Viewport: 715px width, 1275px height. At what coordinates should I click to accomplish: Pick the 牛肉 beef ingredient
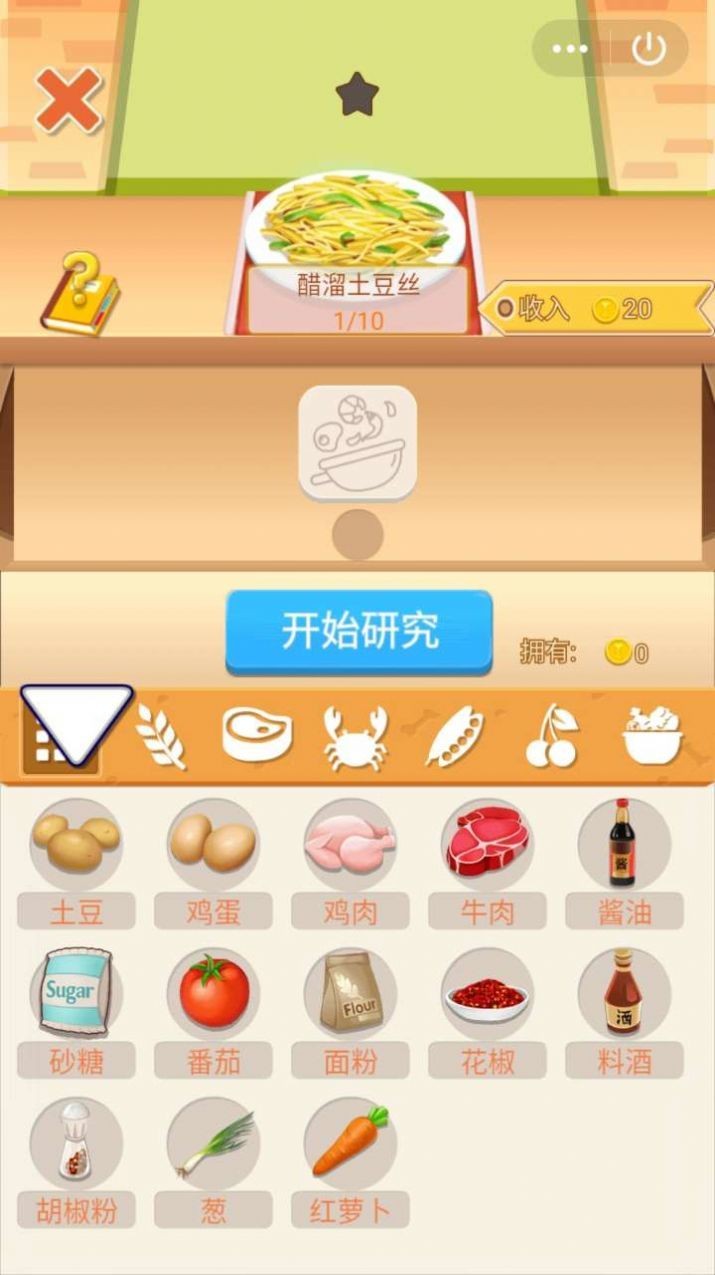[487, 844]
